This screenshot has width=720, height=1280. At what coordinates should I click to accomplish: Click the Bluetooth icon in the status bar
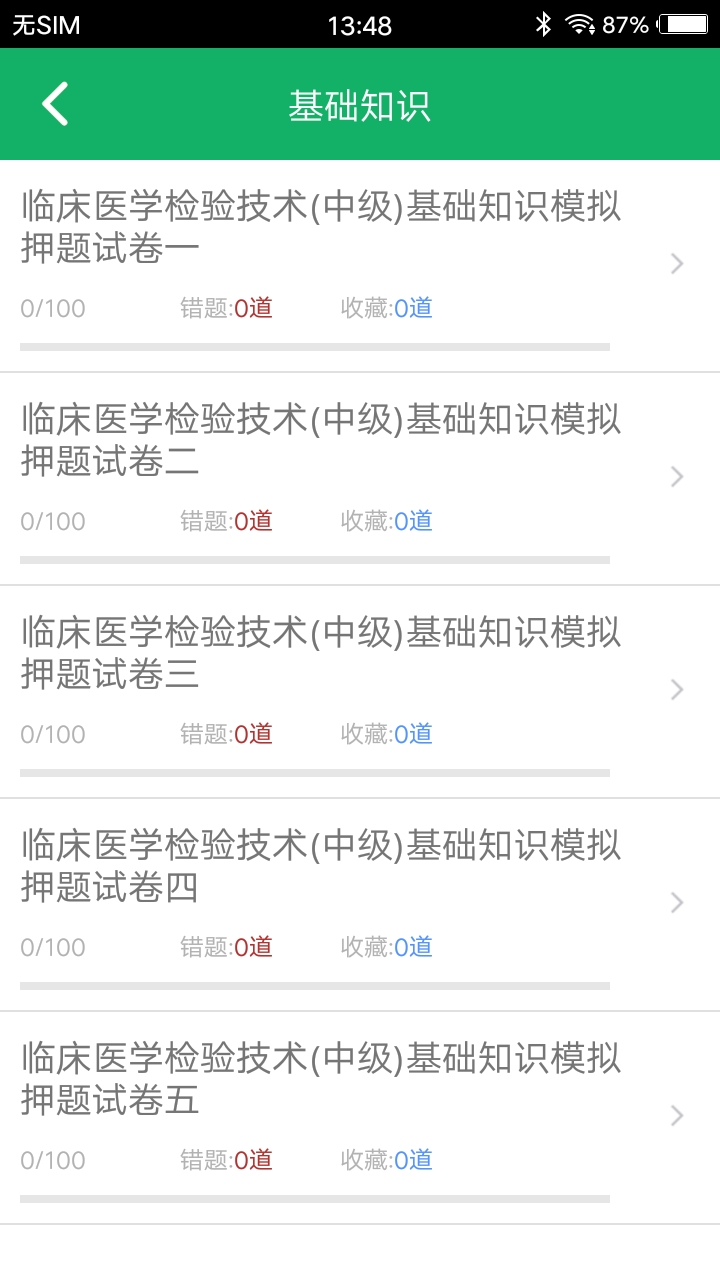545,22
